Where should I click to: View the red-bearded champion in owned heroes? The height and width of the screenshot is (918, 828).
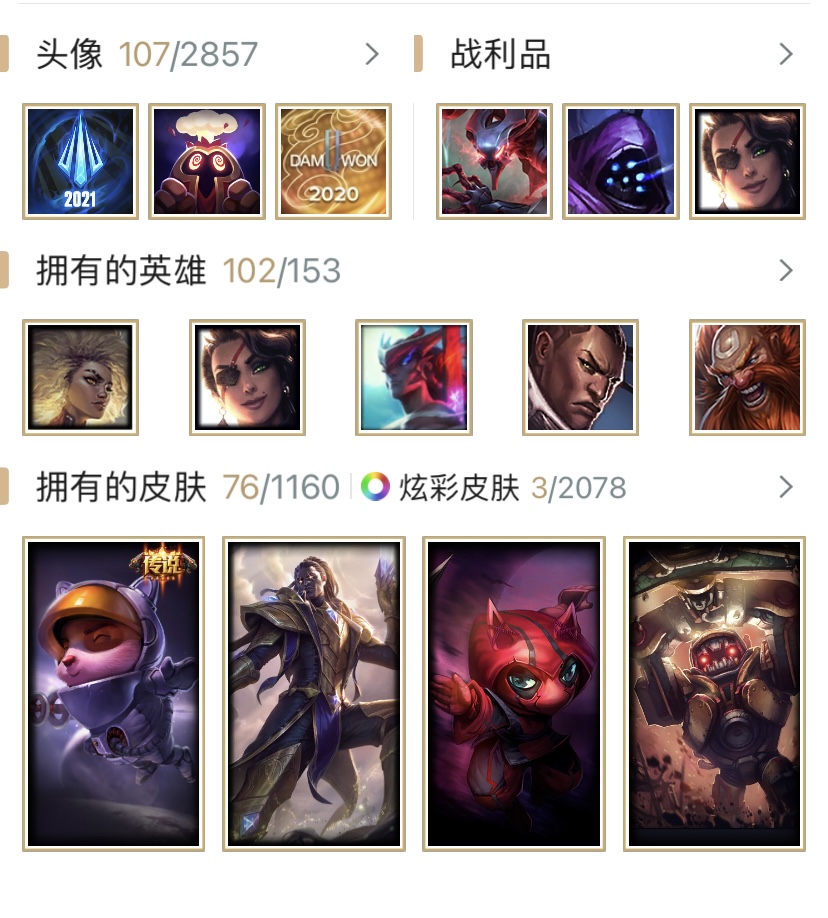pyautogui.click(x=747, y=378)
